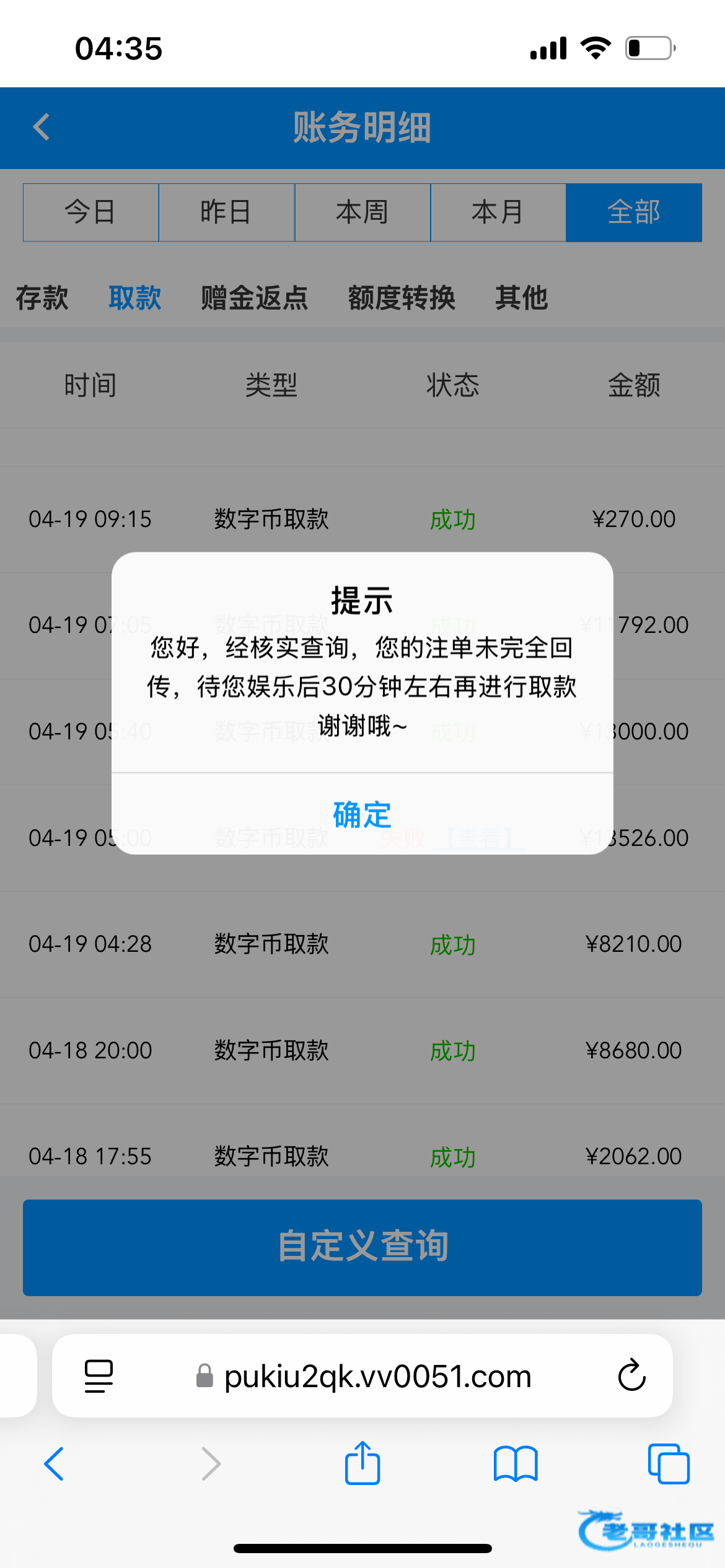Share this page from Safari toolbar
The width and height of the screenshot is (725, 1568).
pos(362,1464)
